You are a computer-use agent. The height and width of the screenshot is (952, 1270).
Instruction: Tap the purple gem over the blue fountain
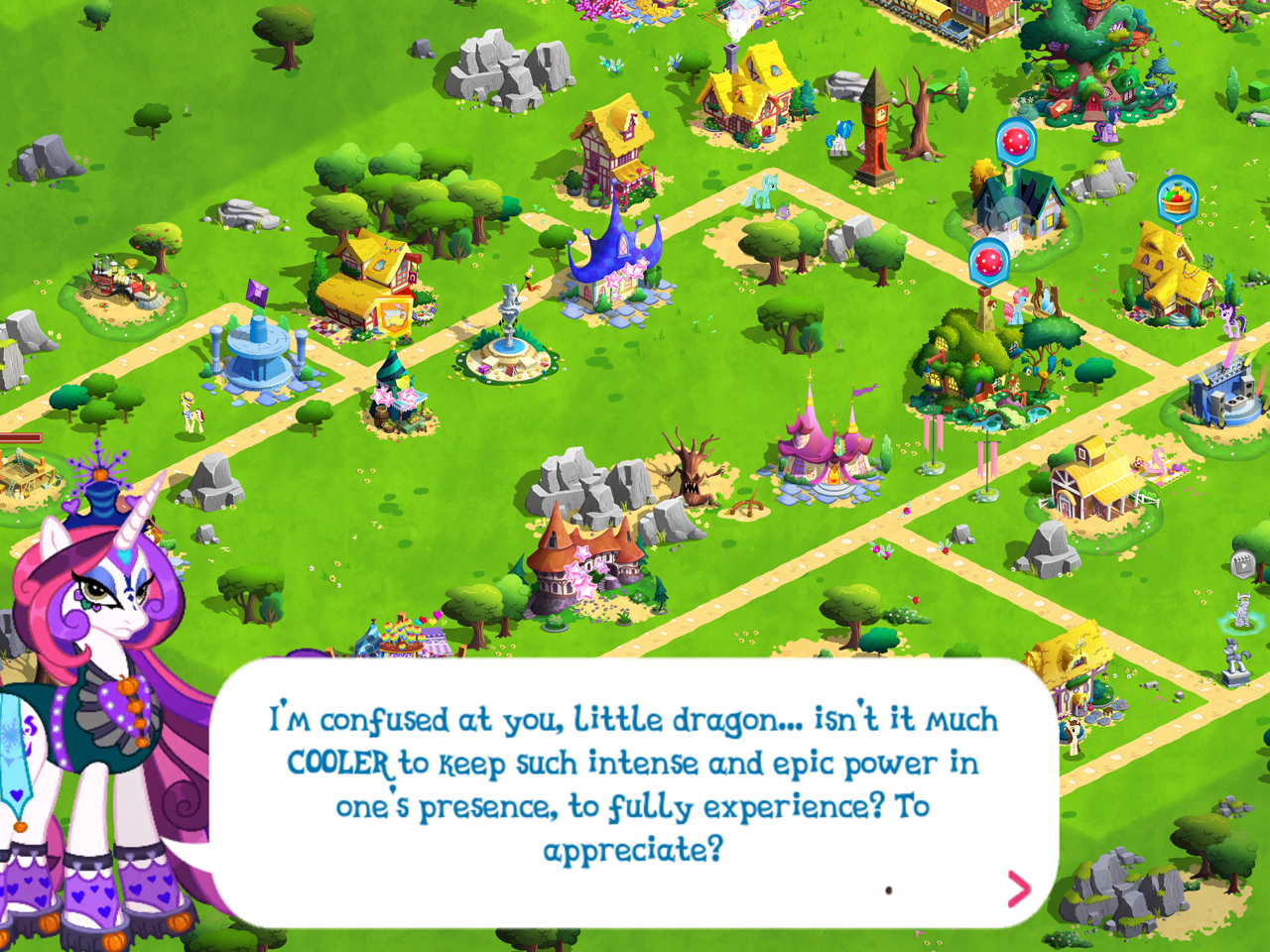point(256,293)
